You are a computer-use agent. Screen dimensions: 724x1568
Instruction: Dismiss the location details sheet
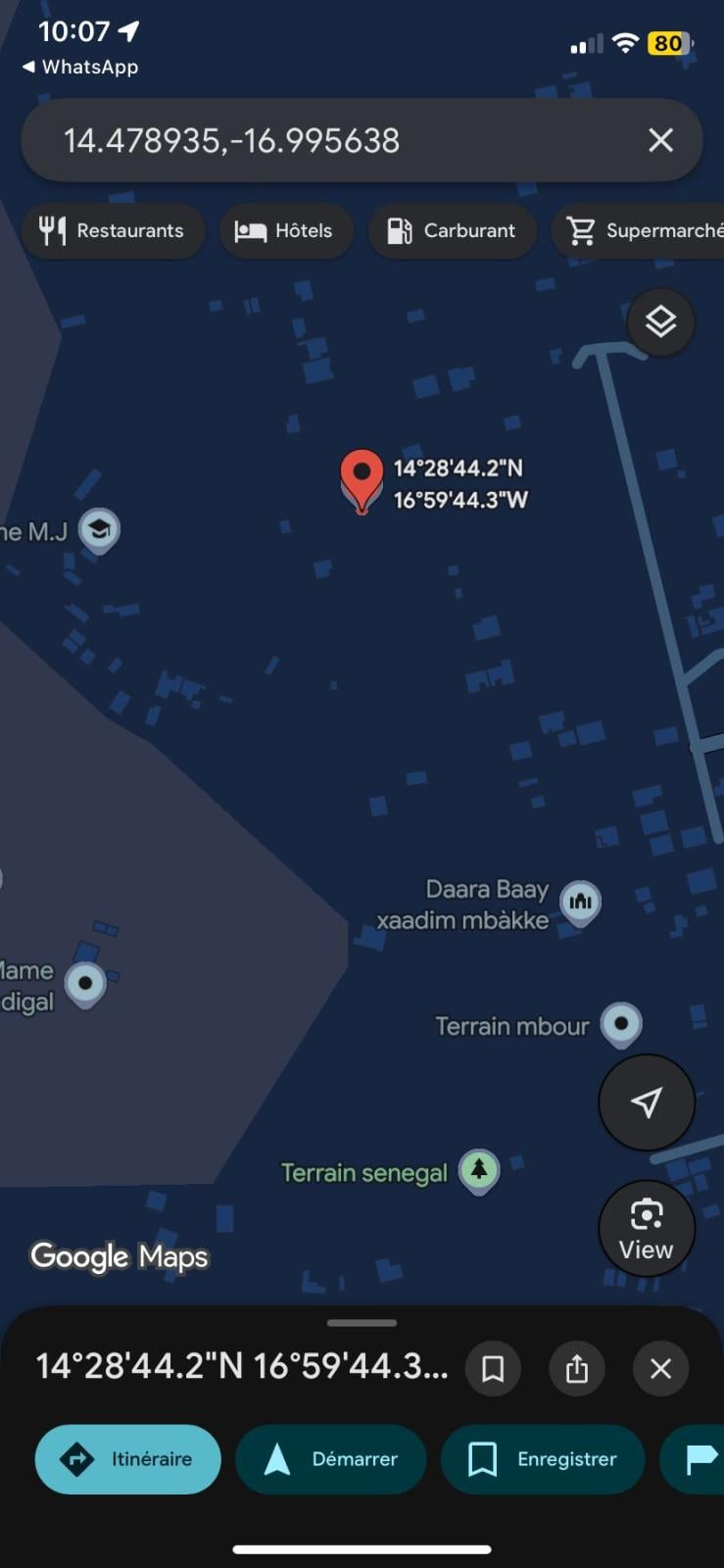(660, 1368)
